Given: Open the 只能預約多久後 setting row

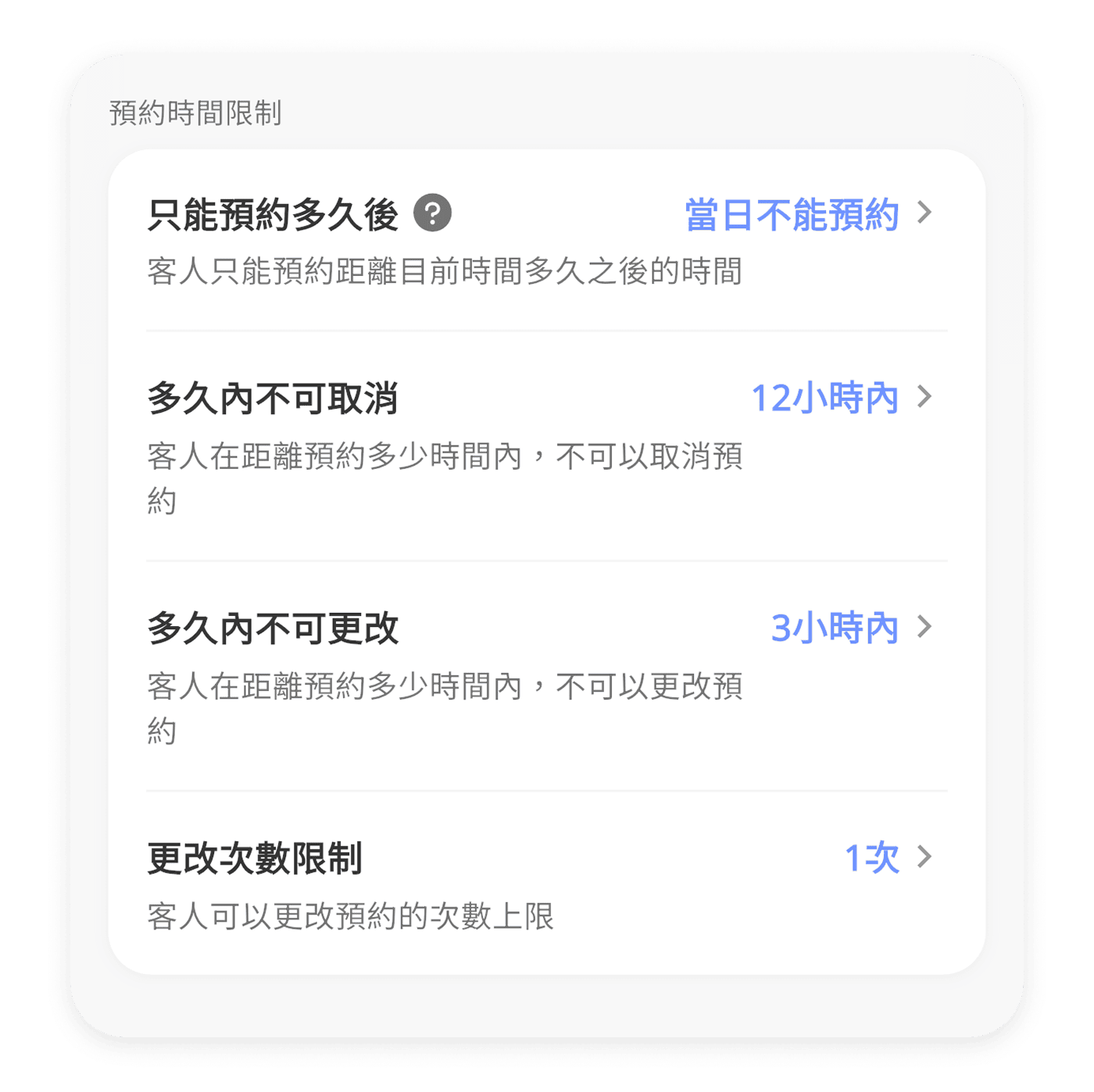Looking at the screenshot, I should coord(547,240).
